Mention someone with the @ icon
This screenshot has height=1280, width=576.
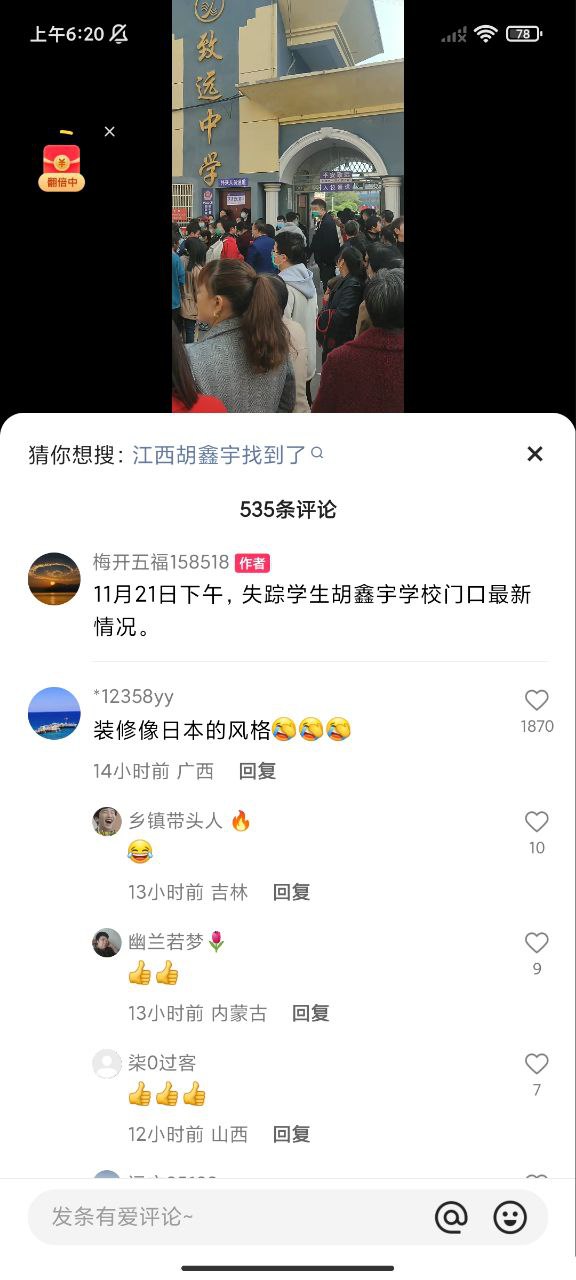coord(452,1217)
